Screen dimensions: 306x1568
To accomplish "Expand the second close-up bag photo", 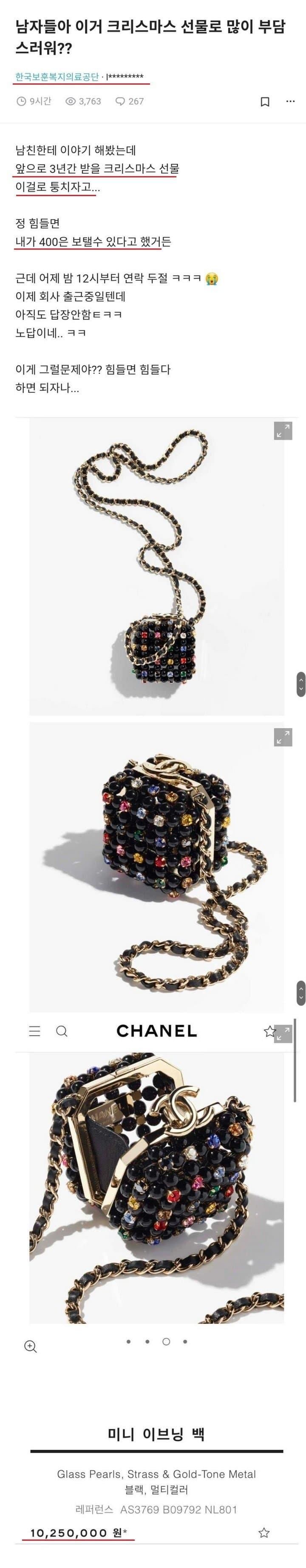I will pyautogui.click(x=283, y=737).
